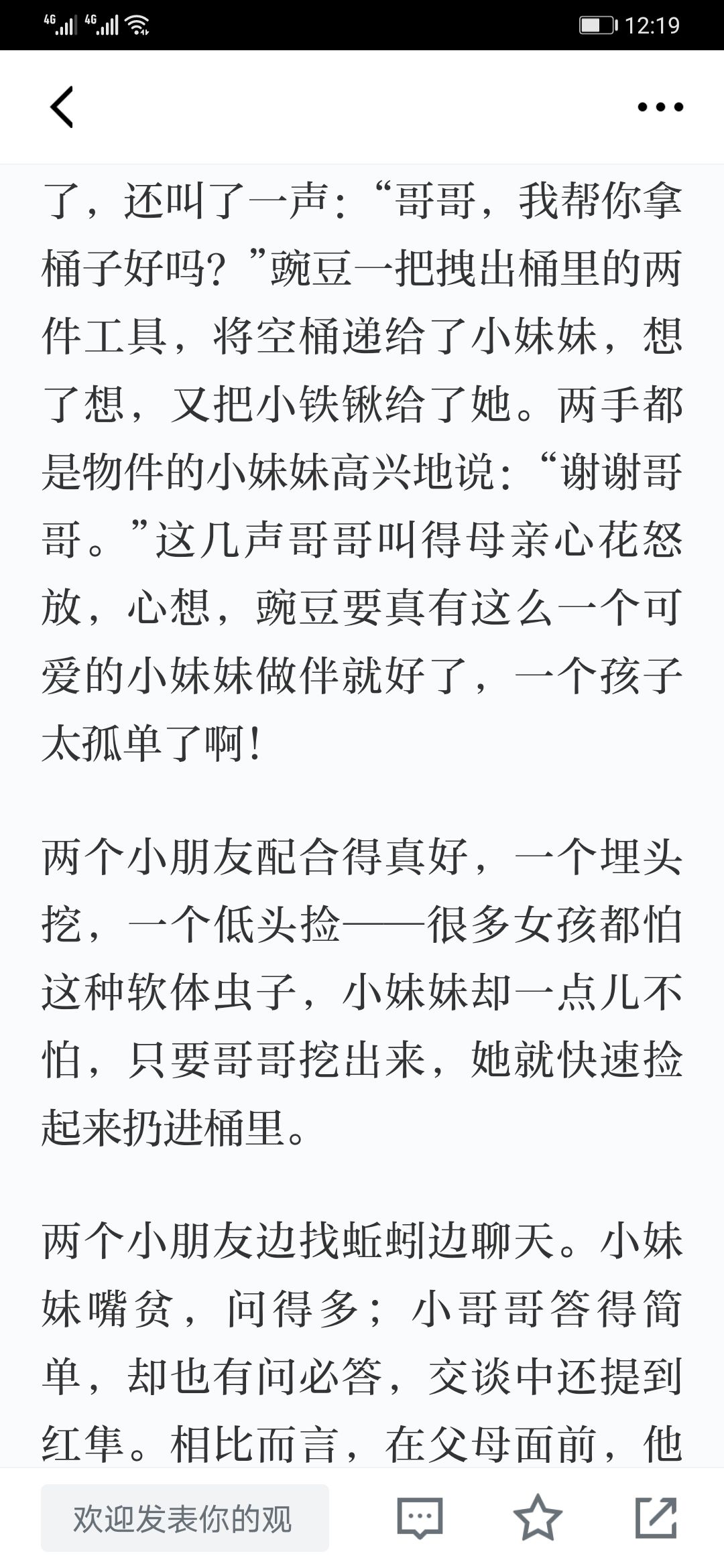Share the article via the share icon
724x1568 pixels.
(656, 1518)
